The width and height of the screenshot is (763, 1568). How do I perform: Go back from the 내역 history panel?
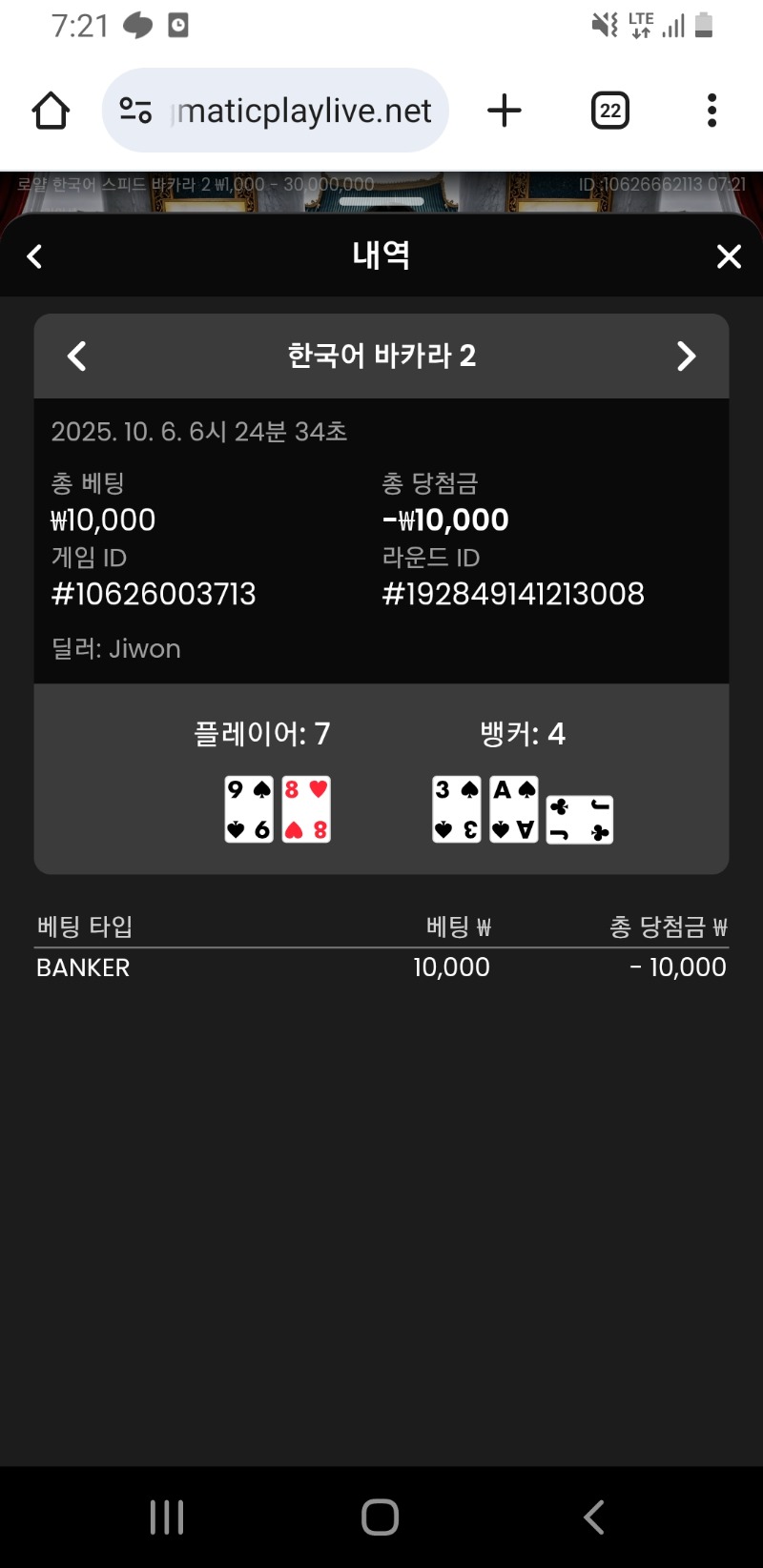(35, 256)
